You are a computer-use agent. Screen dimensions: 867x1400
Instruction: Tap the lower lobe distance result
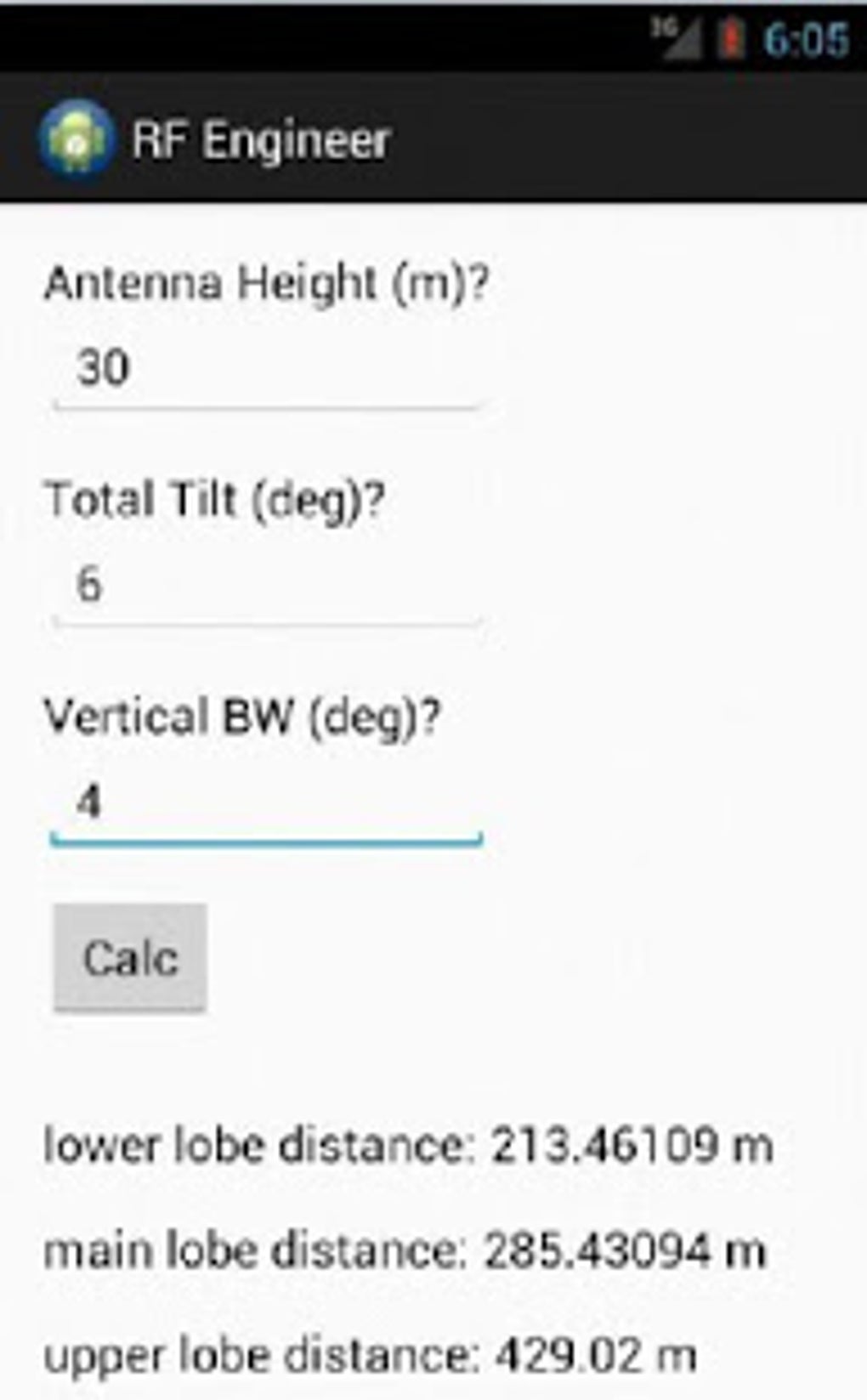click(x=408, y=1145)
